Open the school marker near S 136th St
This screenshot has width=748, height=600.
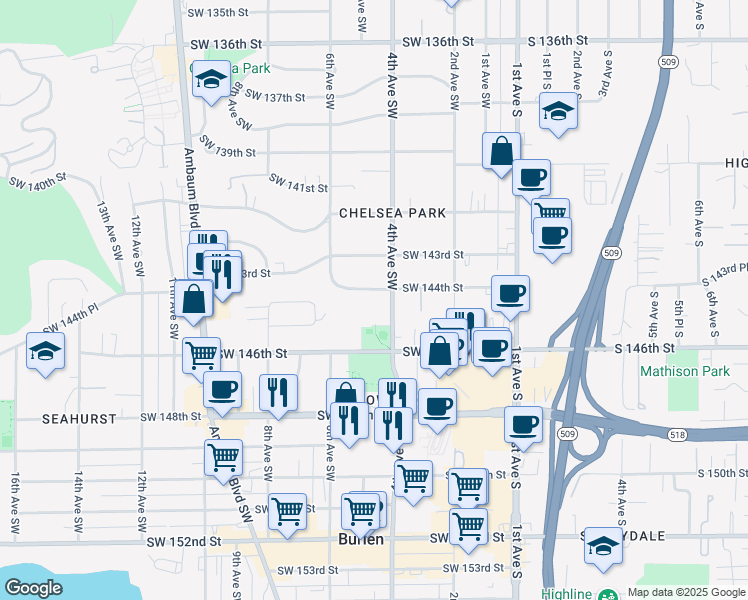[x=558, y=111]
